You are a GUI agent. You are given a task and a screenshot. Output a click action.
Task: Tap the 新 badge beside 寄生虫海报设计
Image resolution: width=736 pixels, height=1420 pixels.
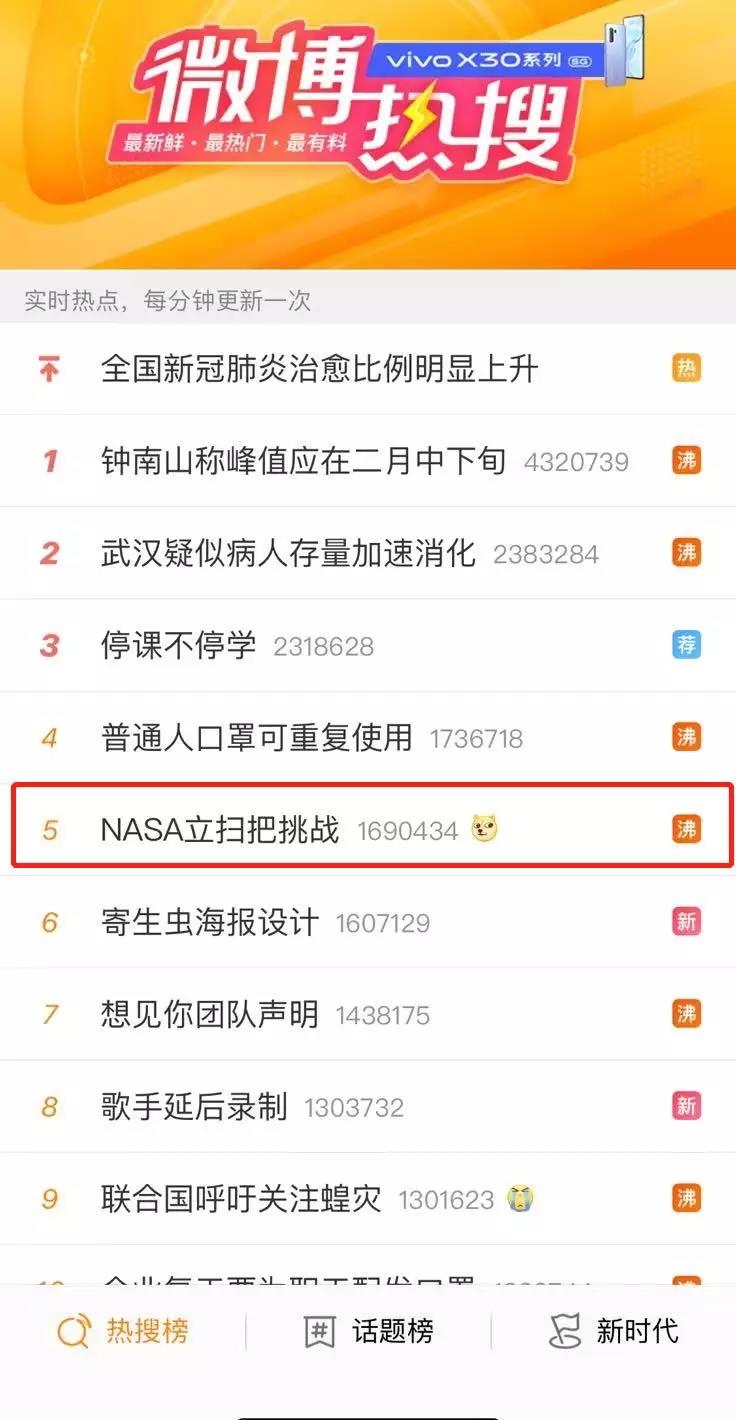685,921
